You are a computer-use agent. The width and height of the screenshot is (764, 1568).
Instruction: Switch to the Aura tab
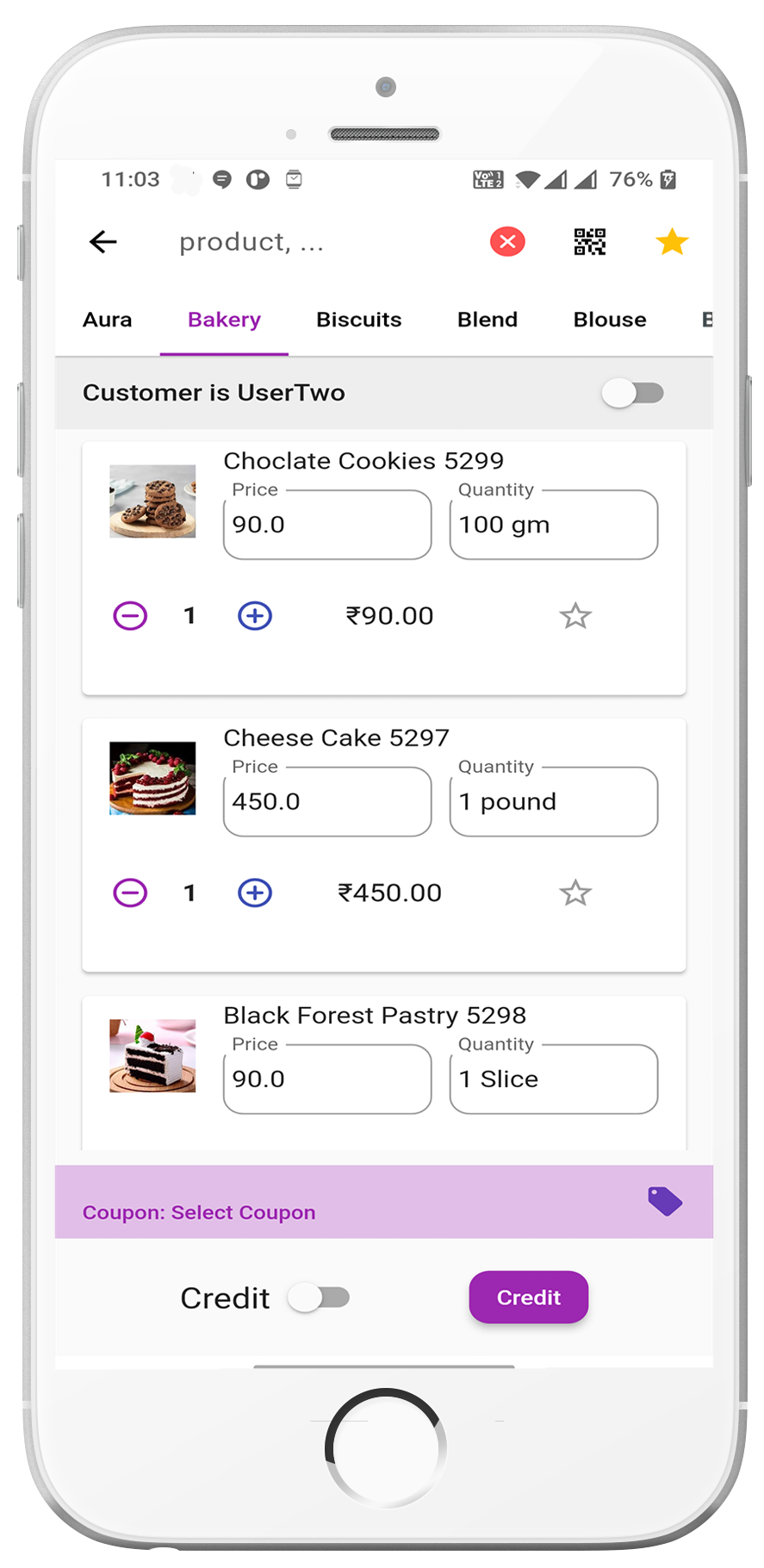coord(108,320)
